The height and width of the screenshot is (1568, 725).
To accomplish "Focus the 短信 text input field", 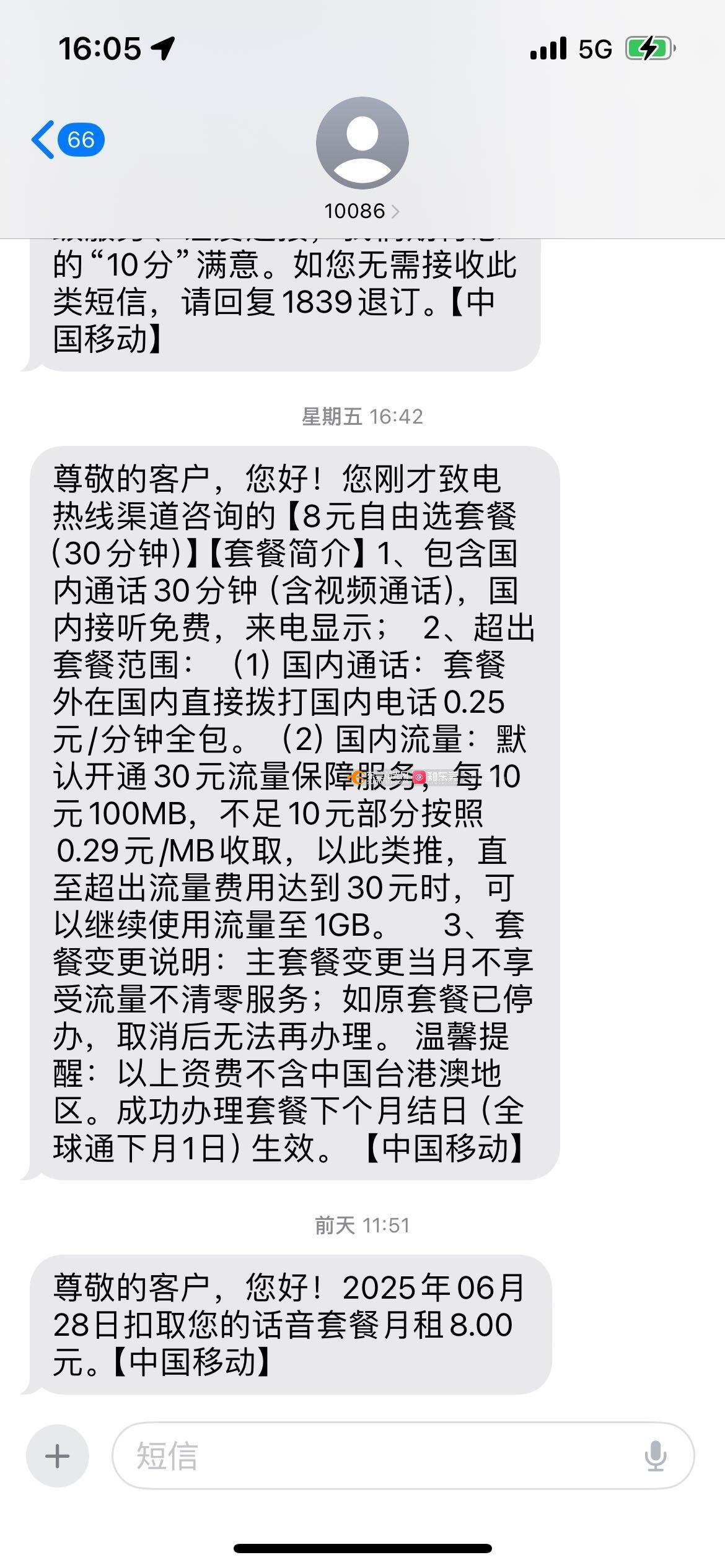I will coord(372,1455).
